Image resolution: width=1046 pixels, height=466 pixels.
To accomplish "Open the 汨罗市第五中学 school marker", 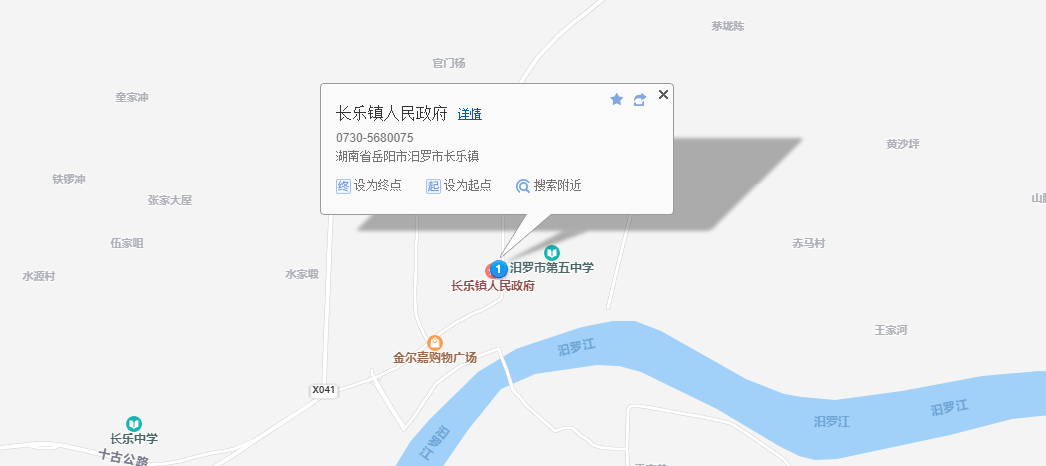I will click(552, 252).
